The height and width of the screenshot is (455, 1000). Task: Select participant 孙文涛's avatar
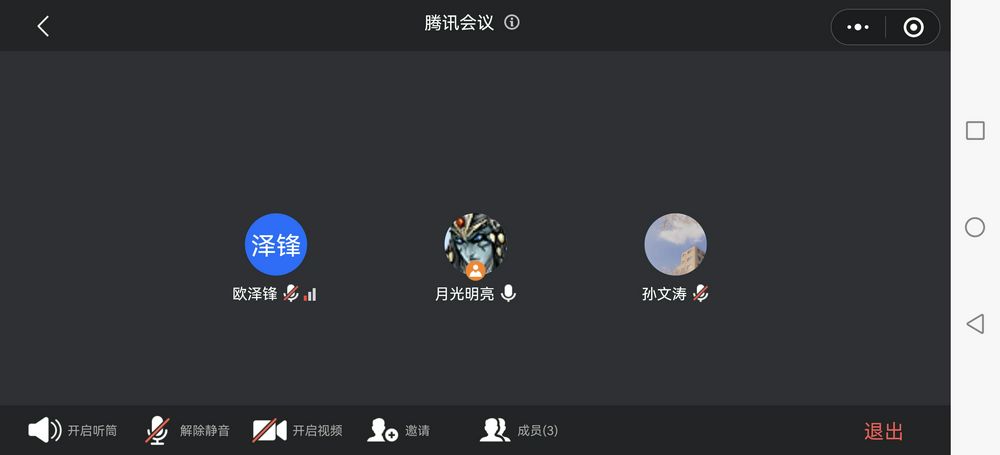click(x=675, y=244)
